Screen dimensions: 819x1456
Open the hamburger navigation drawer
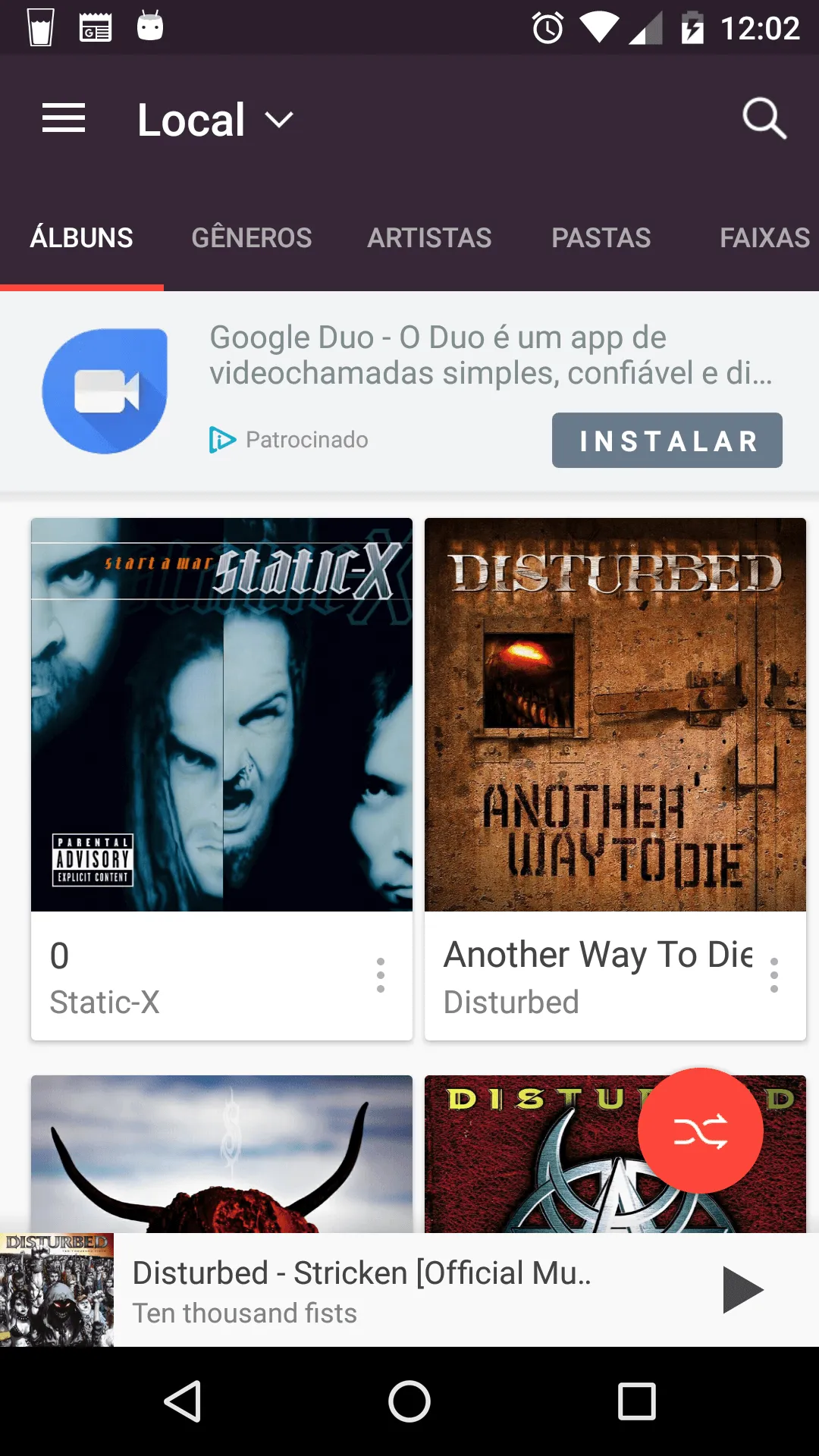(64, 119)
